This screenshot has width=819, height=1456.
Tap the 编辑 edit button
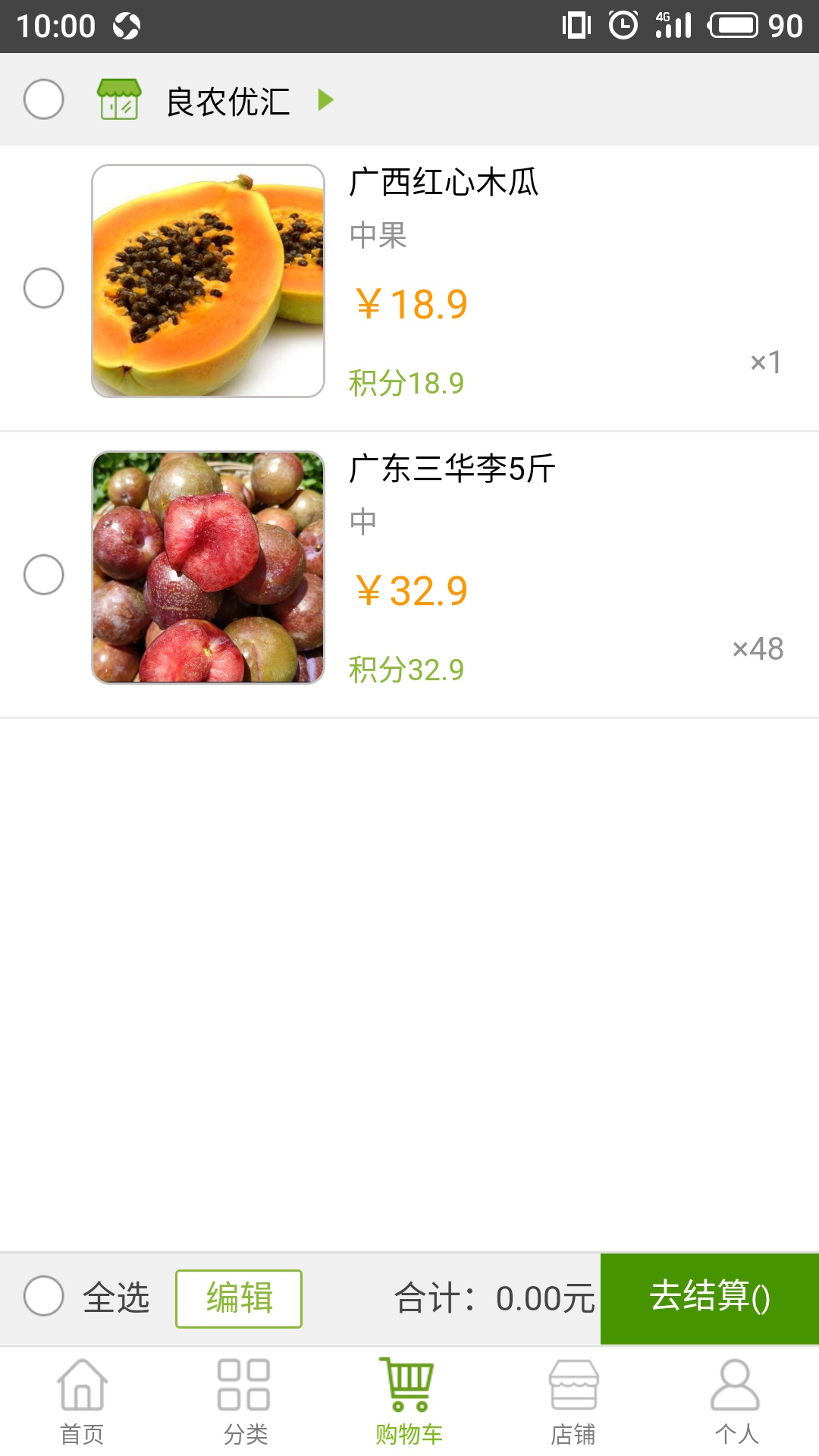(x=239, y=1298)
